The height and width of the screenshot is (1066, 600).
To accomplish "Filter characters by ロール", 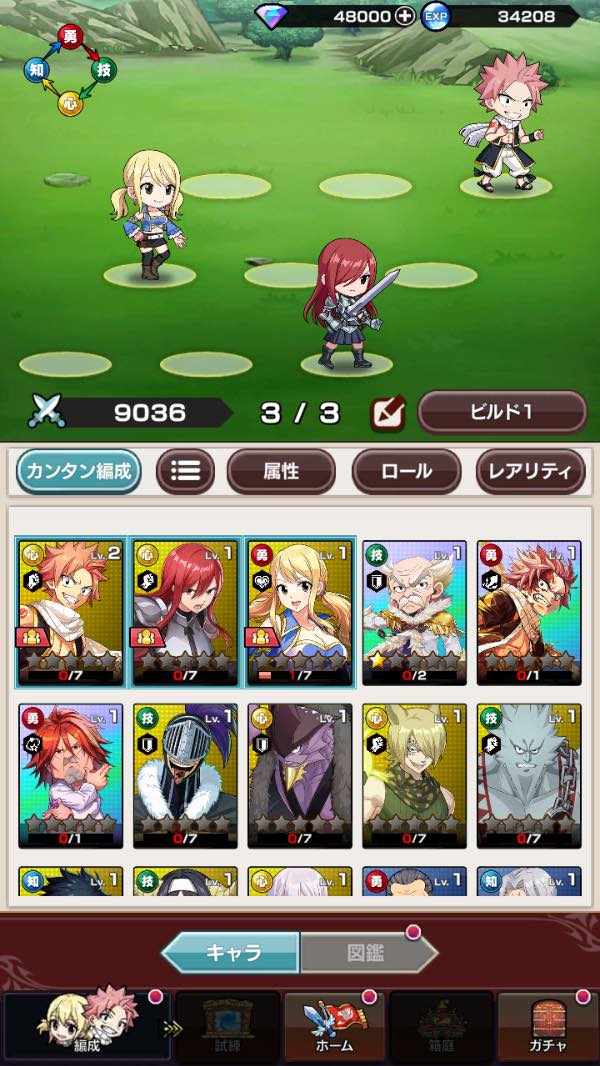I will [406, 472].
